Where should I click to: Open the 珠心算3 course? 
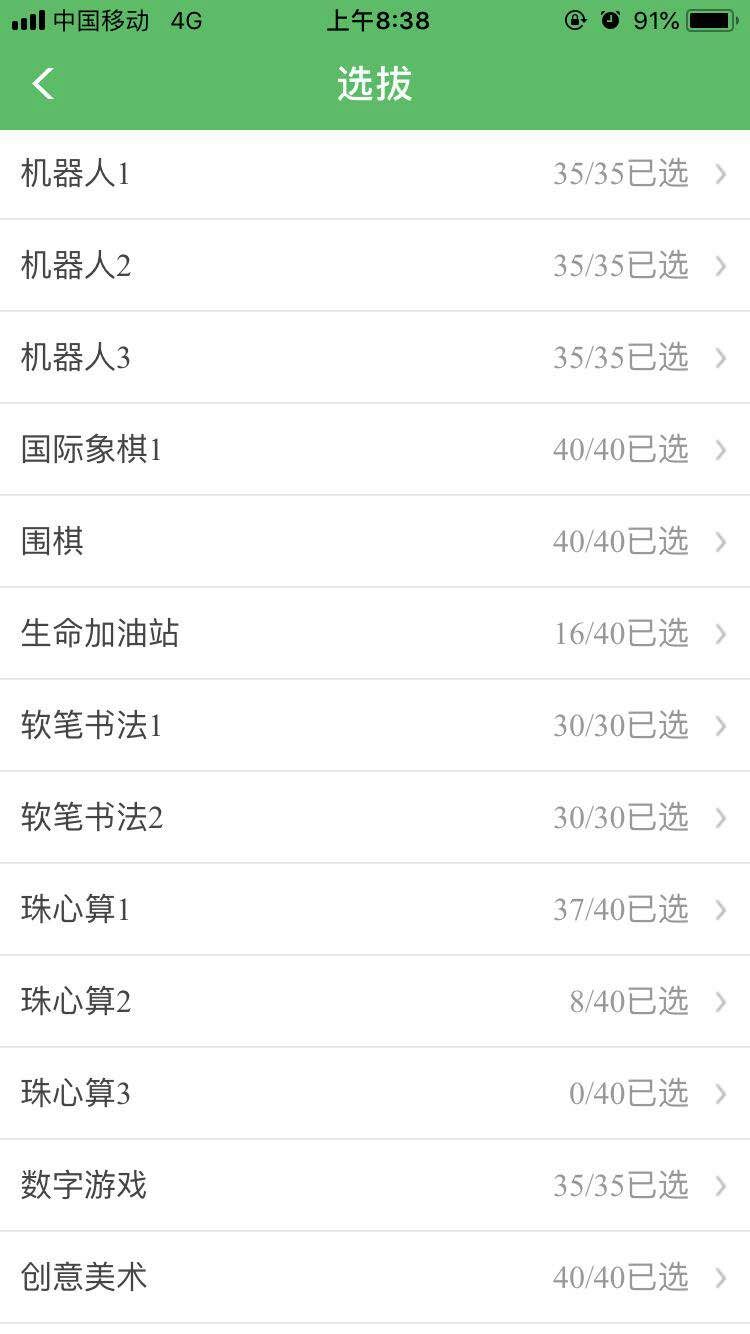(x=375, y=1094)
